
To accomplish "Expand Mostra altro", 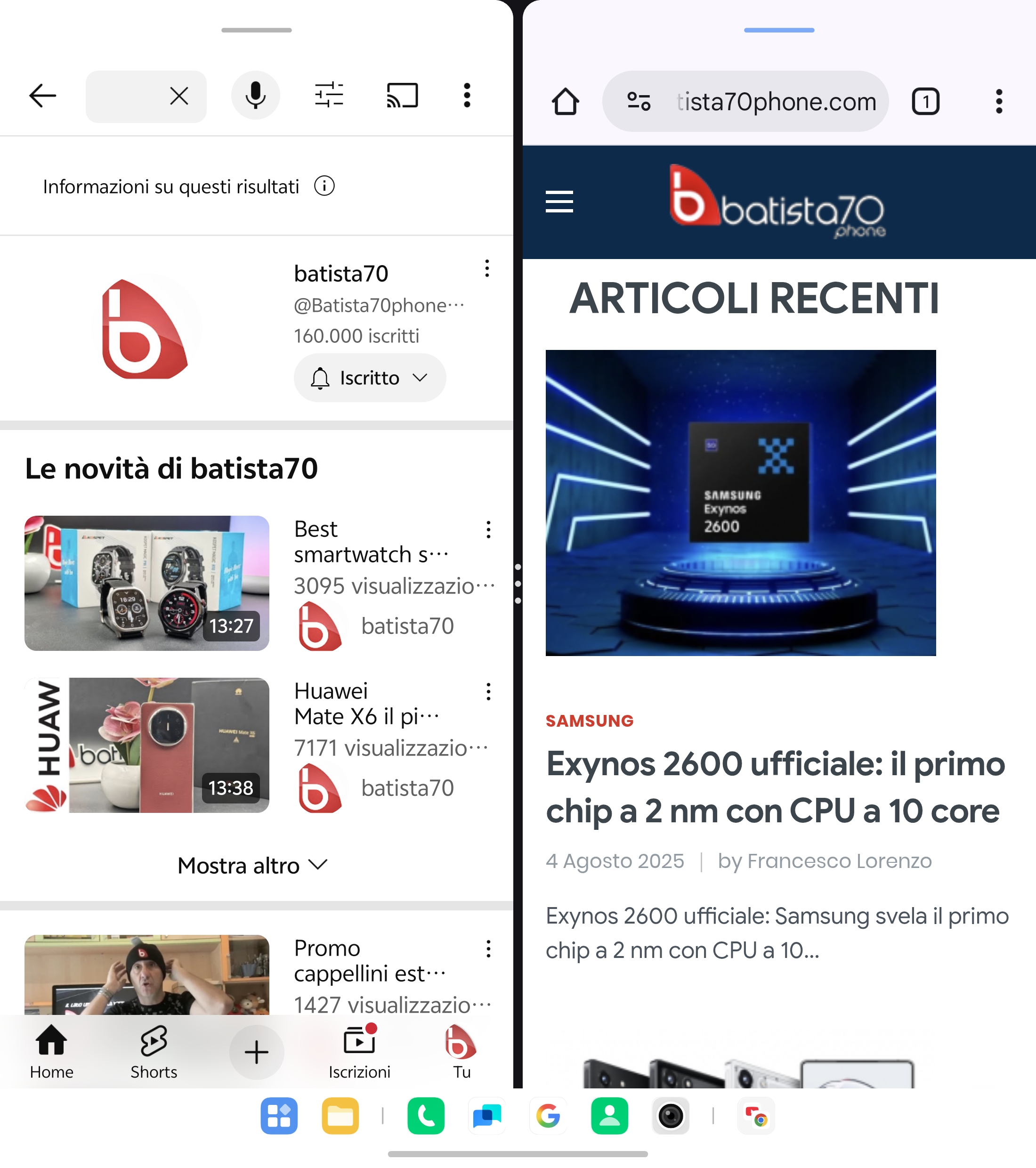I will coord(252,865).
